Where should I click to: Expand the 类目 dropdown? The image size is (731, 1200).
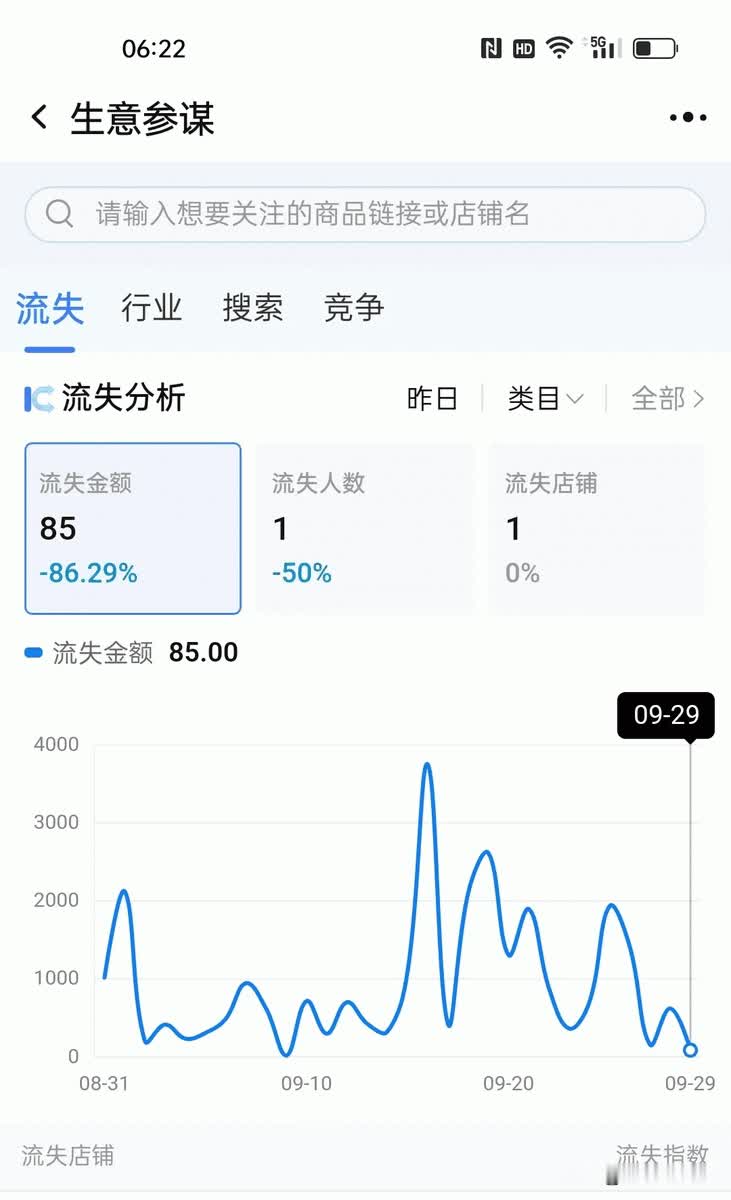click(x=545, y=399)
